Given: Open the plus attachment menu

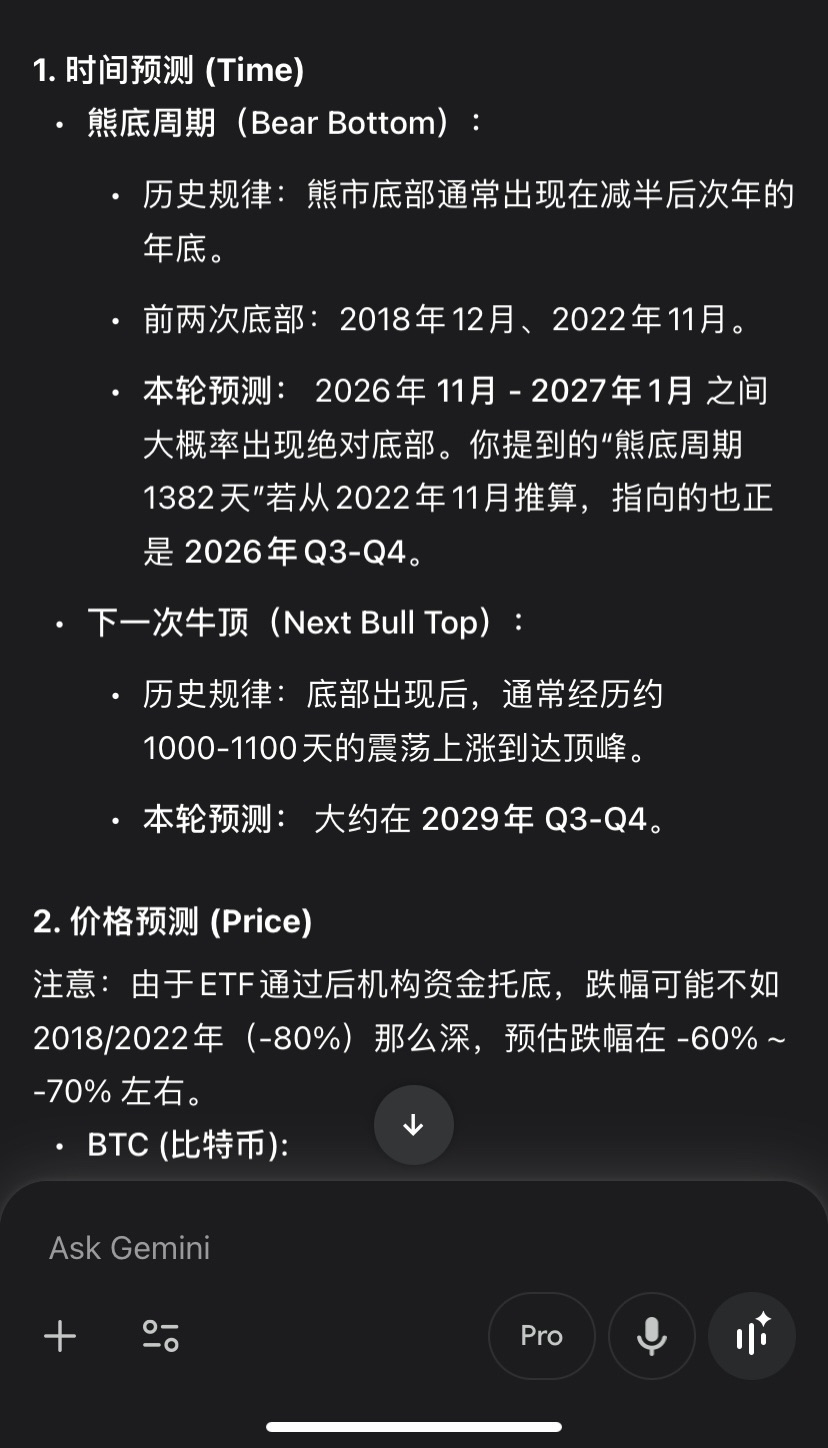Looking at the screenshot, I should [60, 1336].
